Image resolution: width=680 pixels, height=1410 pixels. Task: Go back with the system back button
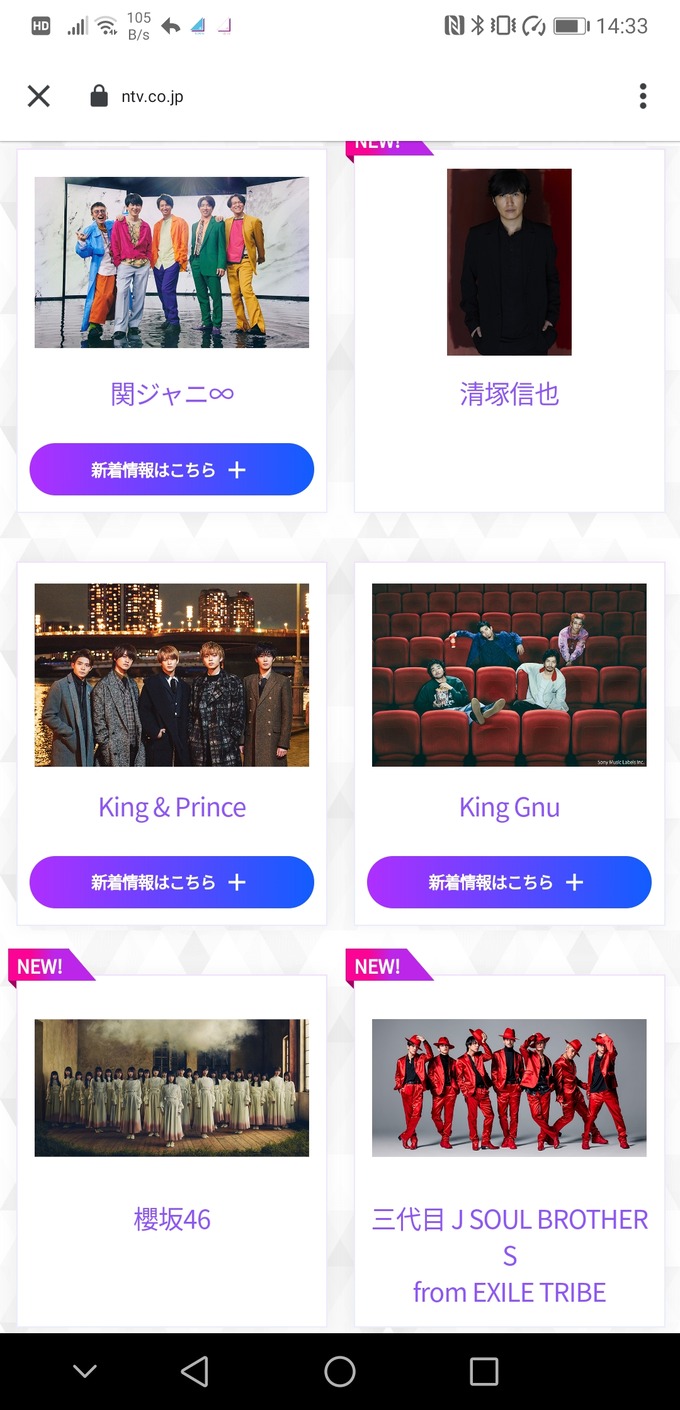195,1371
